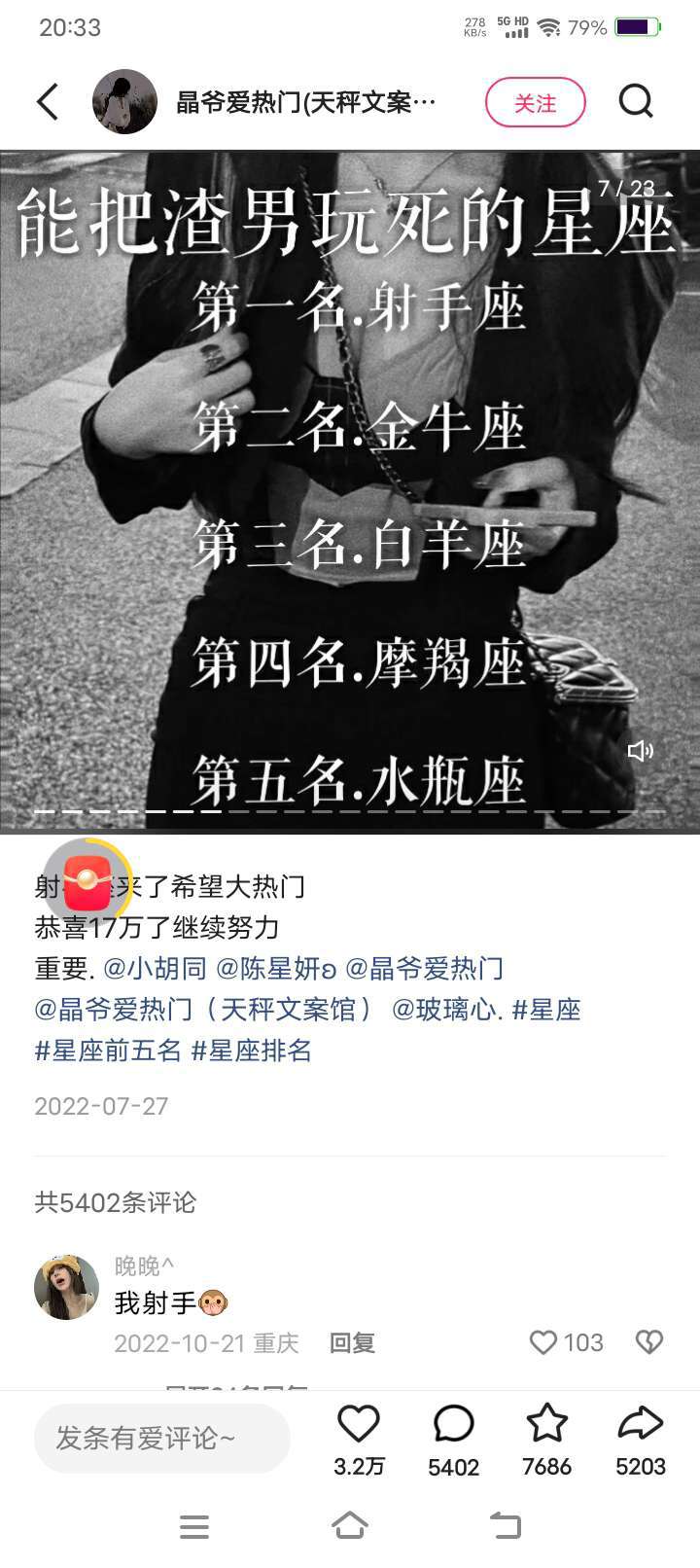Reply to 晚晚^'s comment
This screenshot has height=1568, width=700.
(352, 1343)
